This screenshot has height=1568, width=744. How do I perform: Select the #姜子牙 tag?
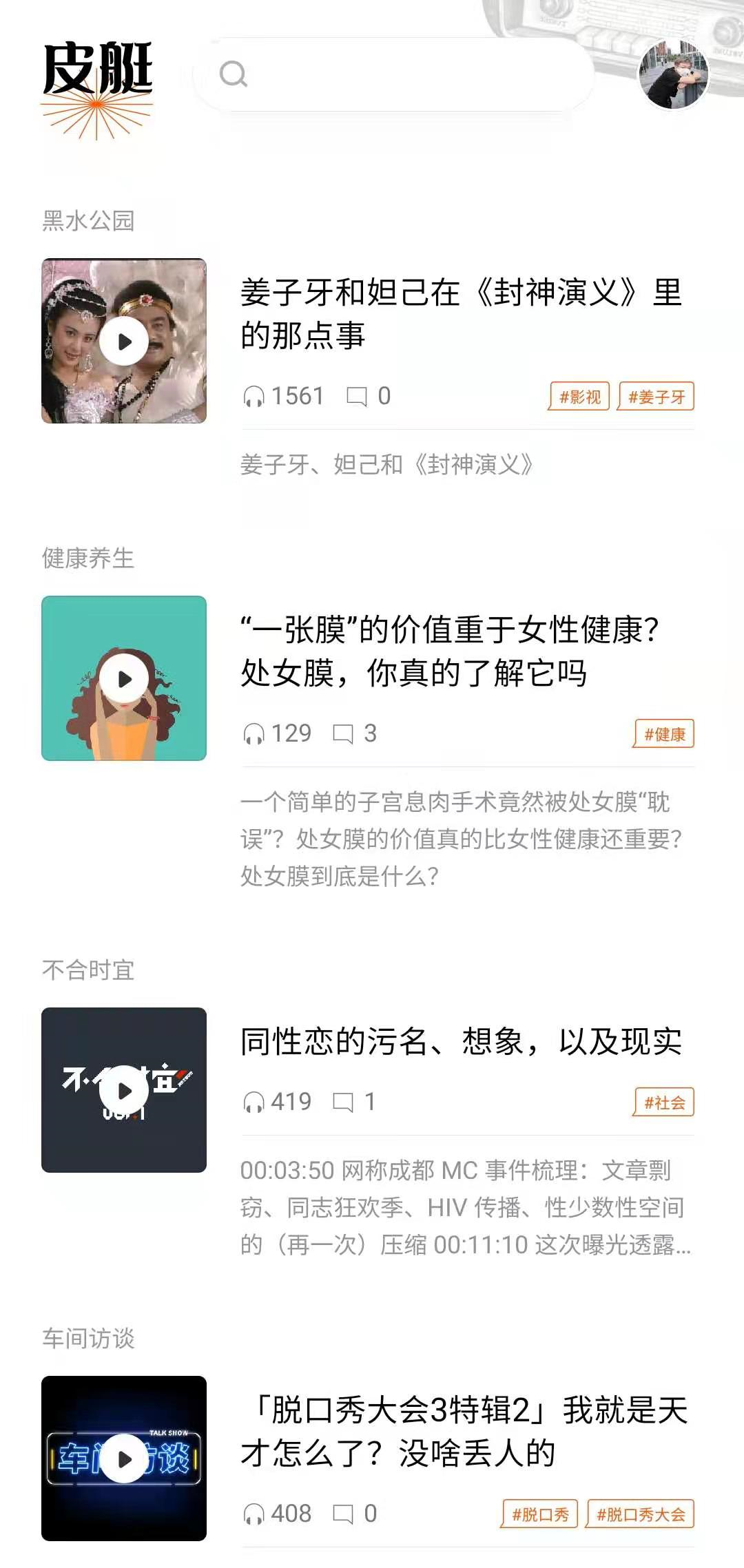tap(656, 397)
